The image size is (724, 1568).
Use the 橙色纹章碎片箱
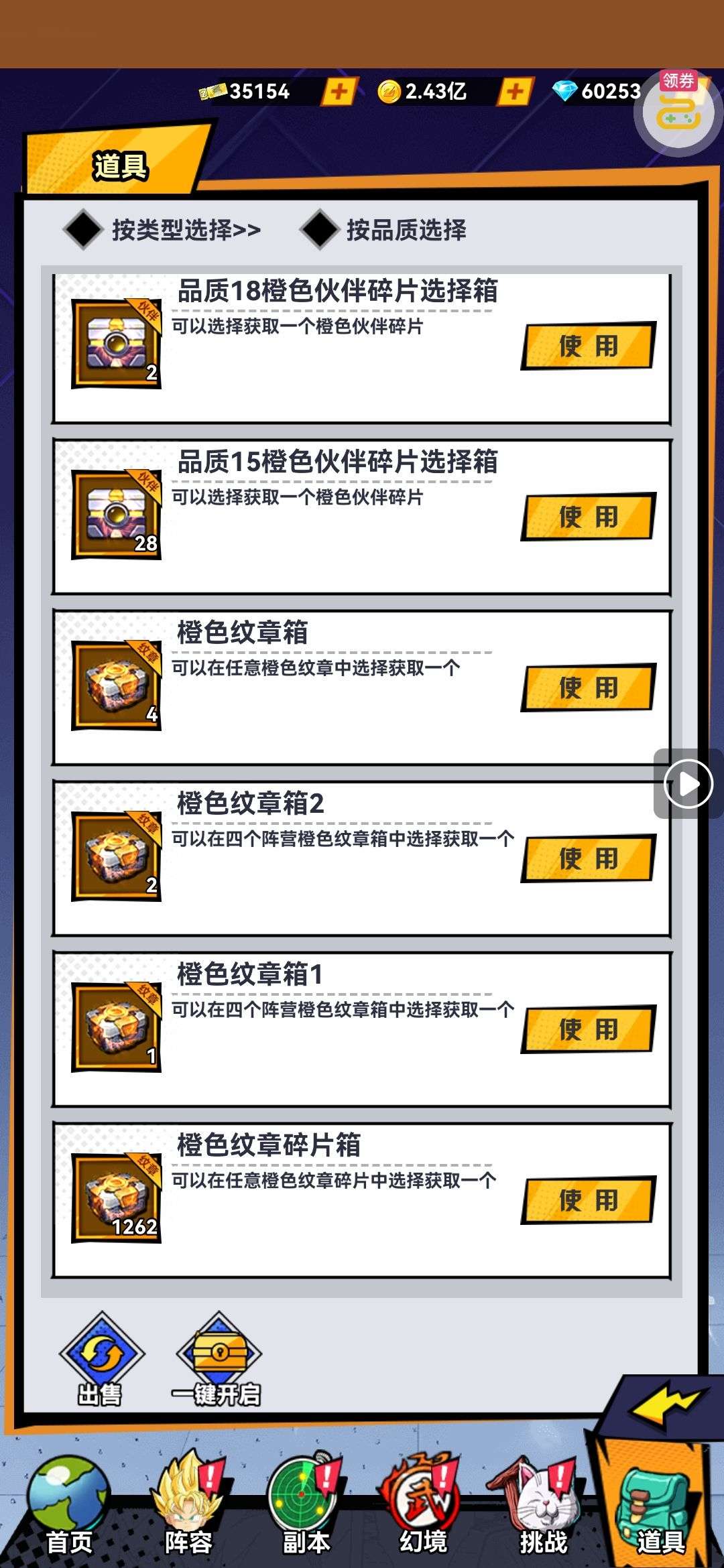588,1200
